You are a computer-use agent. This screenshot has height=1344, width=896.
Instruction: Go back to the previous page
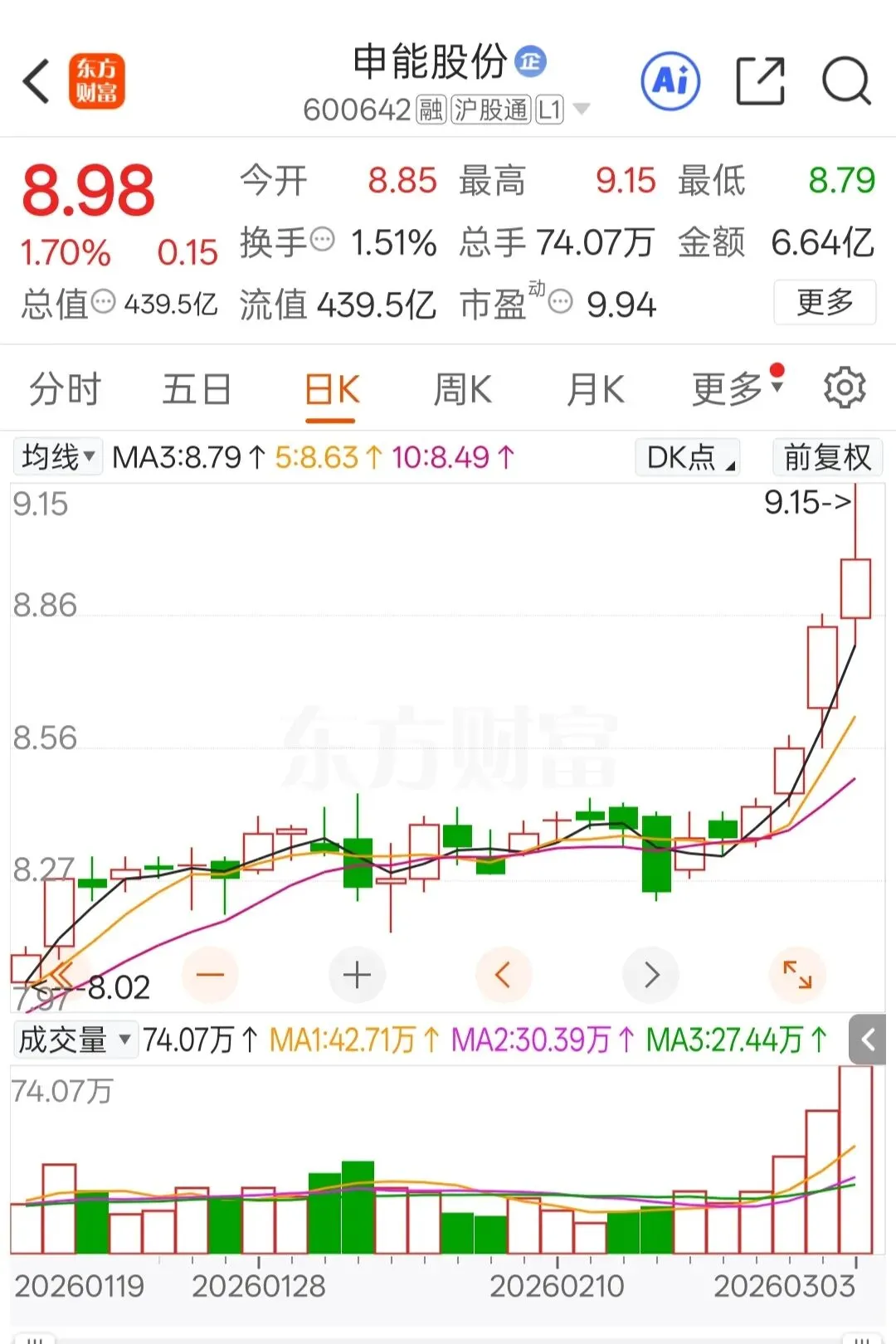37,81
